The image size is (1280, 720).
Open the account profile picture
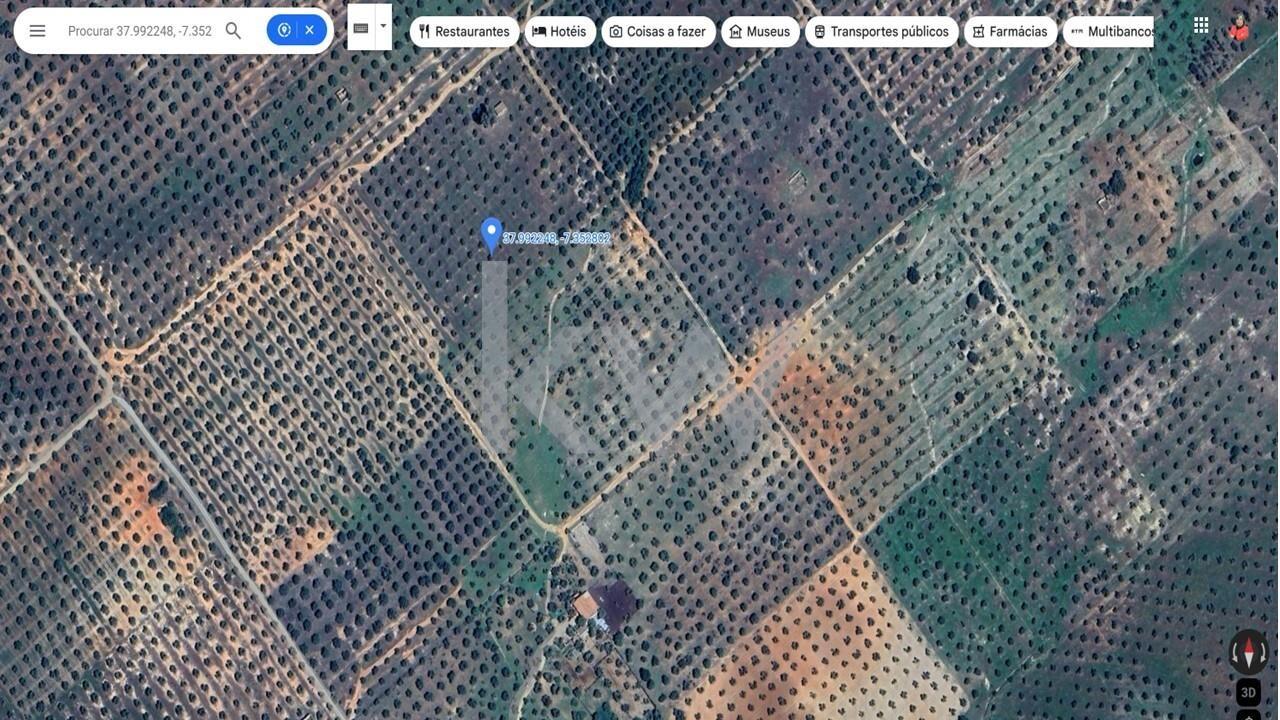1239,27
